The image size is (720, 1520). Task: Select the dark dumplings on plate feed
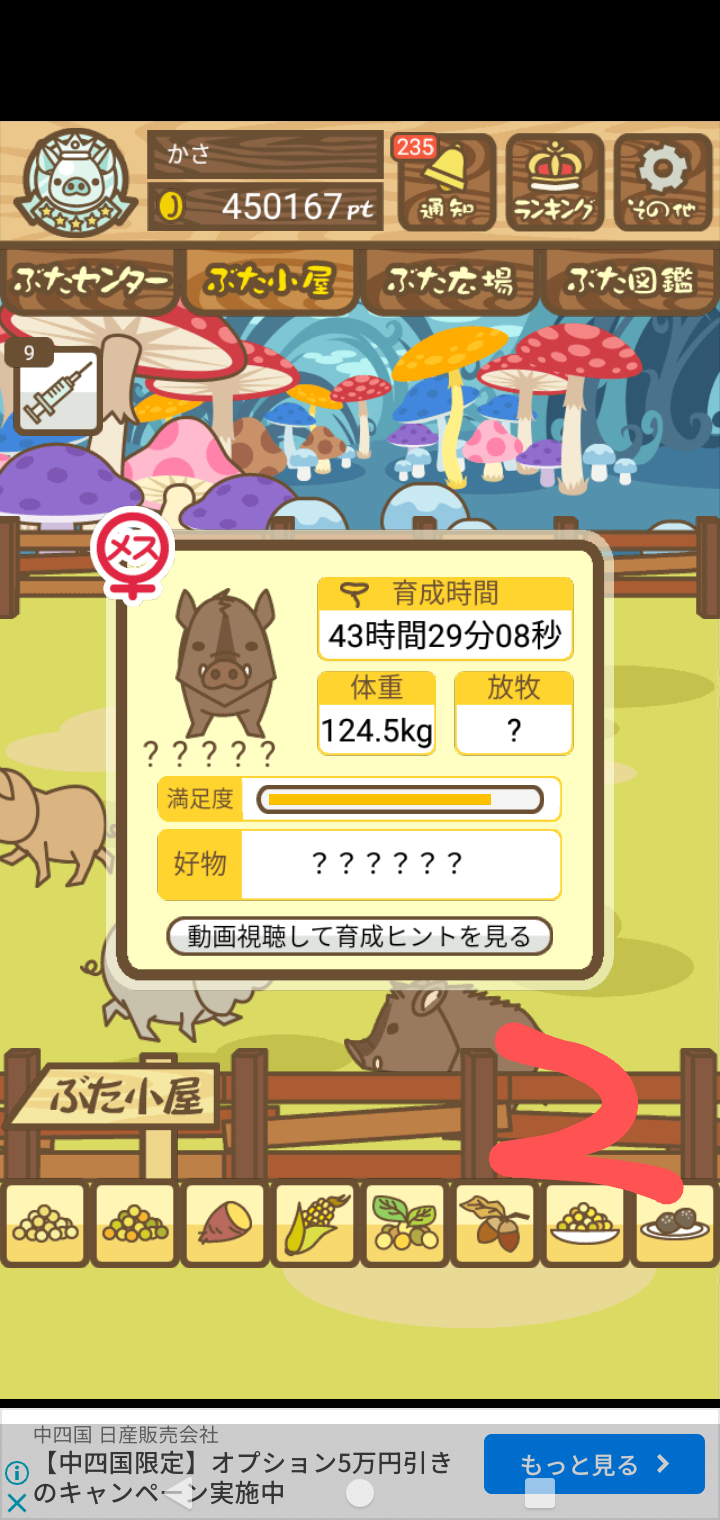(x=674, y=1223)
